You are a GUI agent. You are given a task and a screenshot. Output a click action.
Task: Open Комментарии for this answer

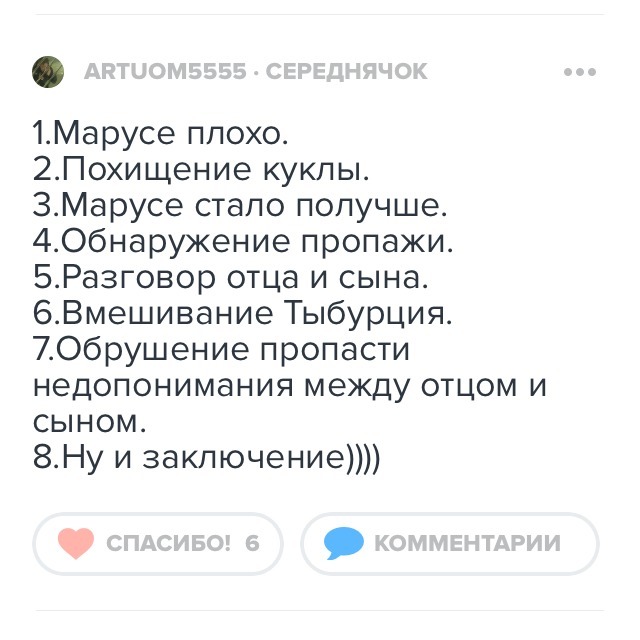click(449, 544)
